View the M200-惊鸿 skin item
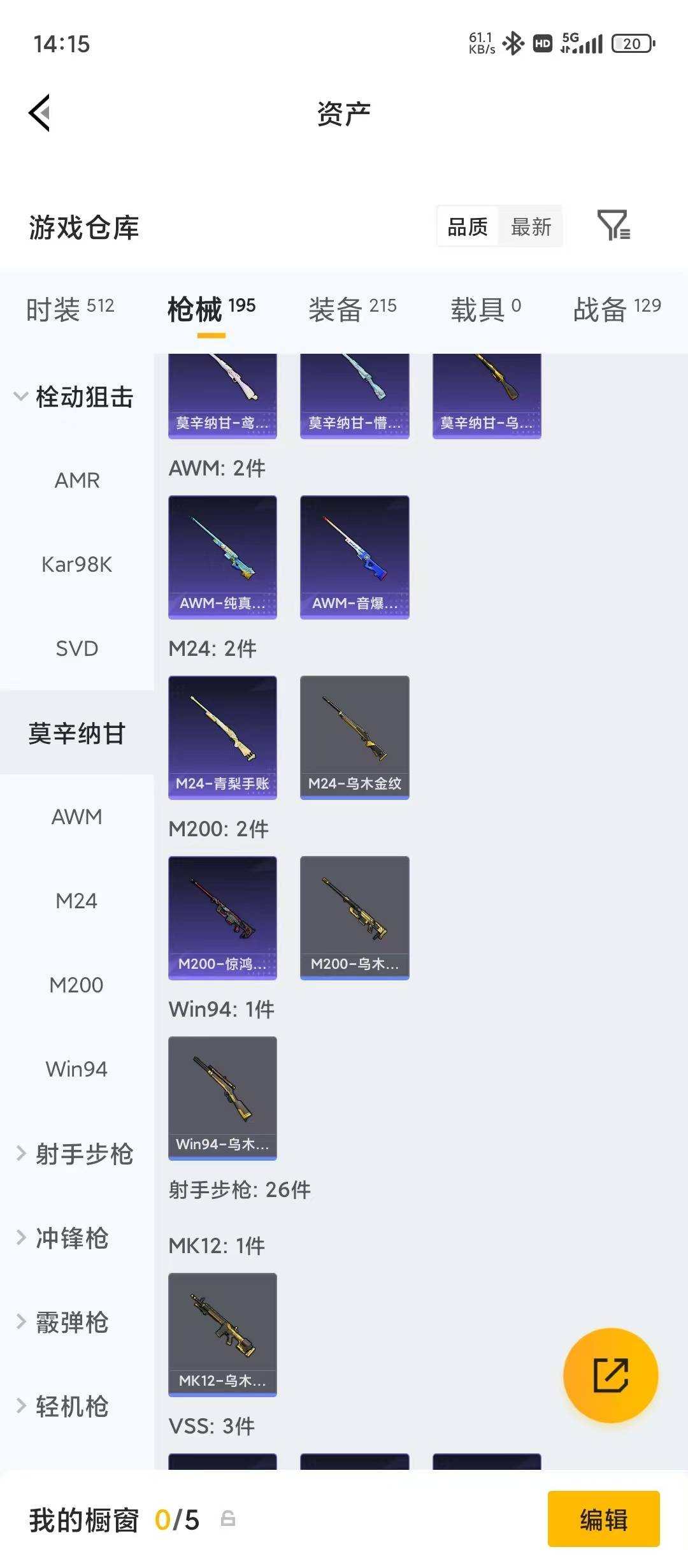 click(x=222, y=918)
